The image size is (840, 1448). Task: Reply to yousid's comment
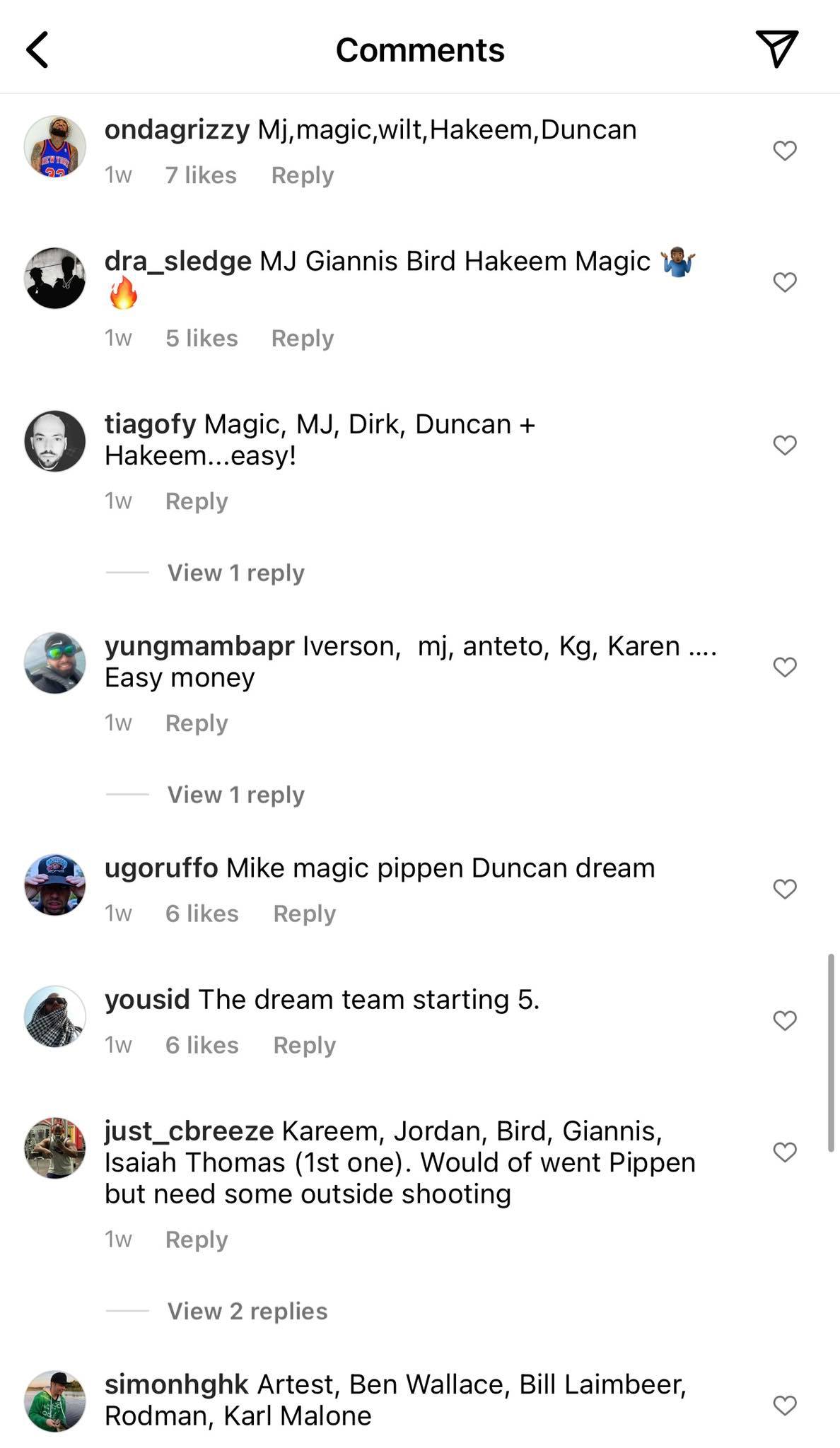304,1045
